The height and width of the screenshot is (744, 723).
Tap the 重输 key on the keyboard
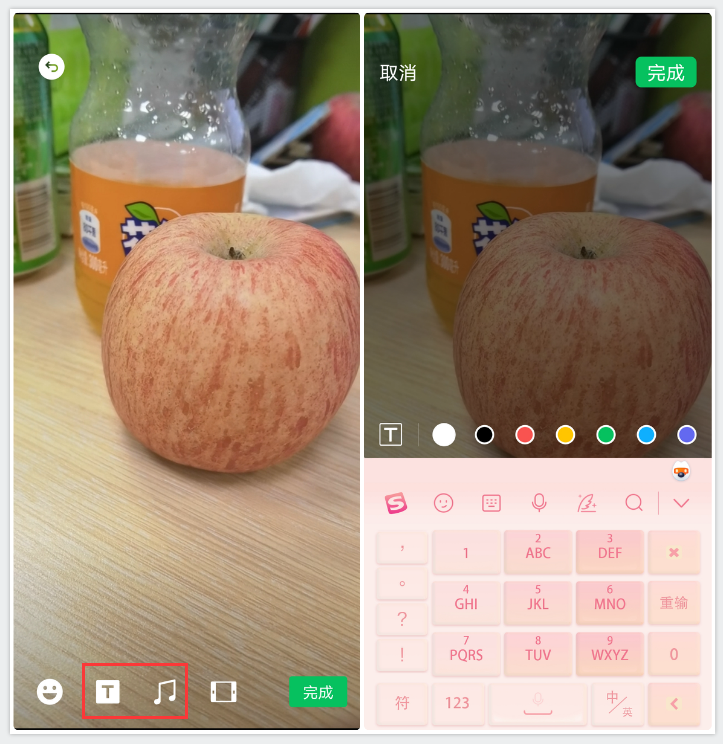pos(674,603)
